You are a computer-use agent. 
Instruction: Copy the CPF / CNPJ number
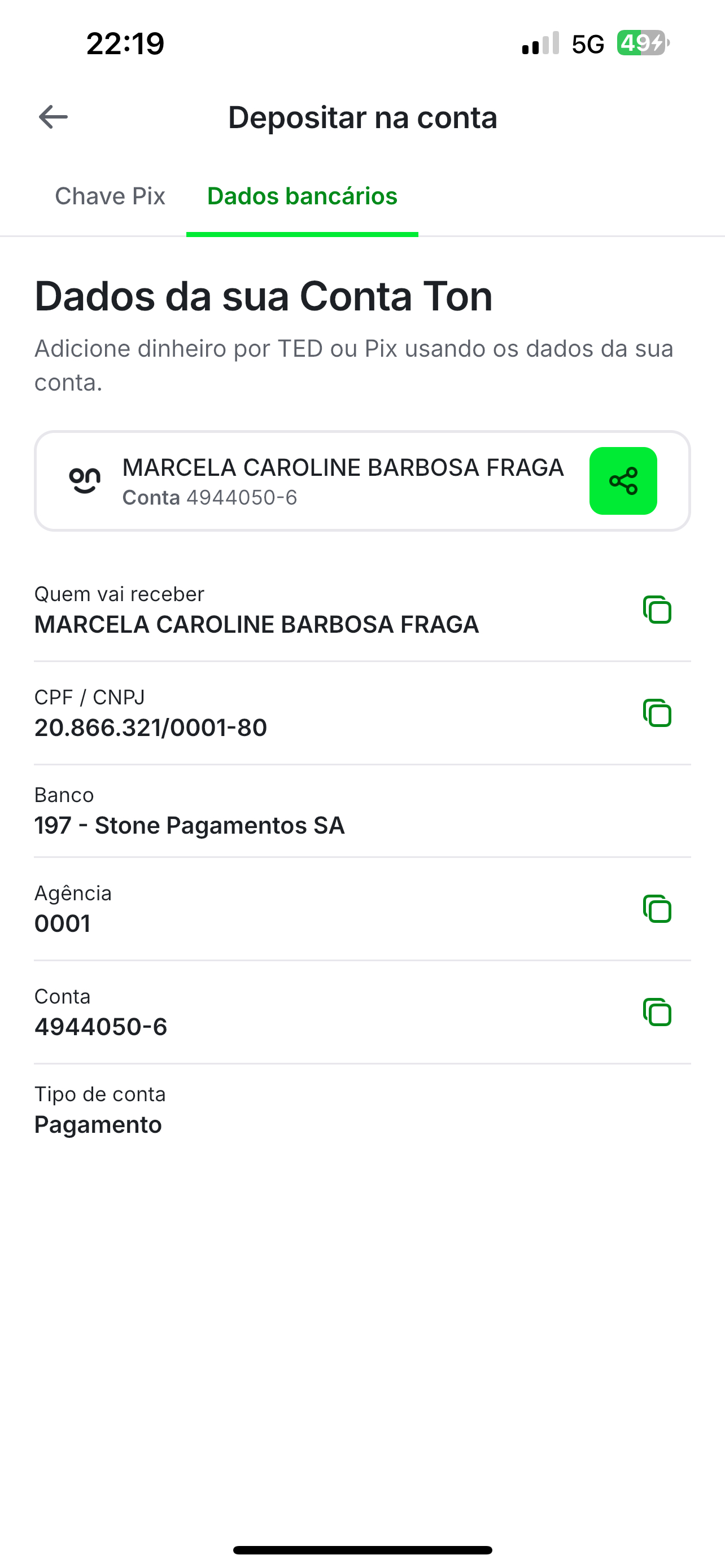(657, 713)
